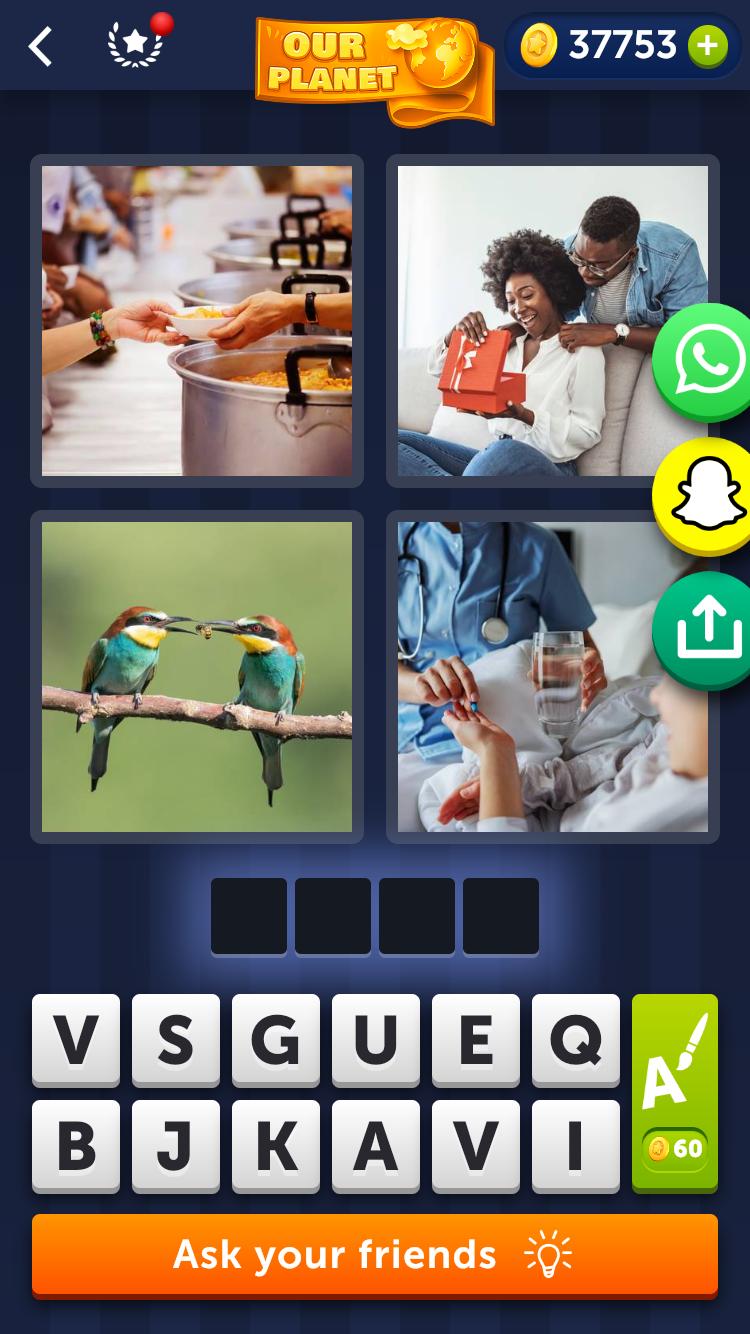Select the letter I tile
This screenshot has height=1334, width=750.
click(575, 1146)
